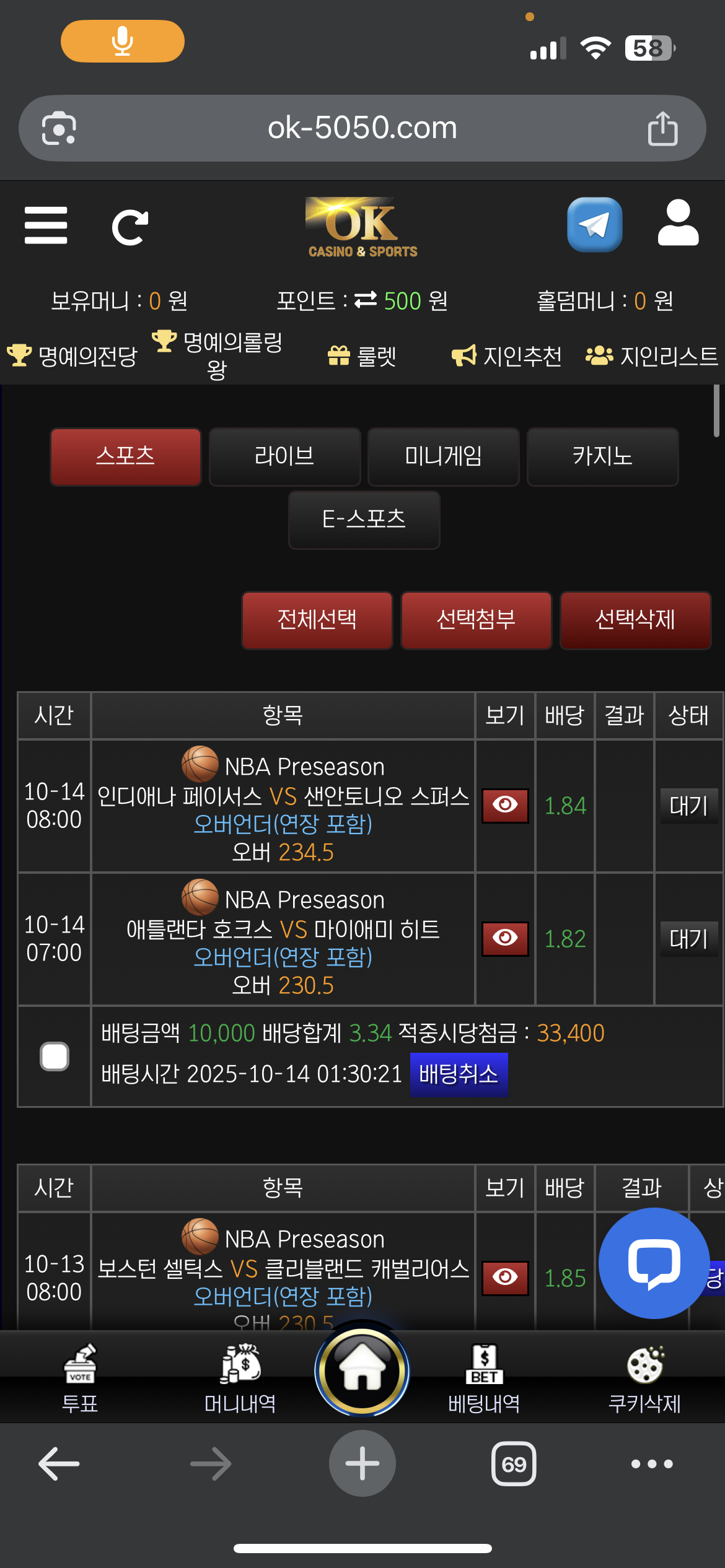Open the live chat bubble
The height and width of the screenshot is (1568, 725).
pos(654,1263)
